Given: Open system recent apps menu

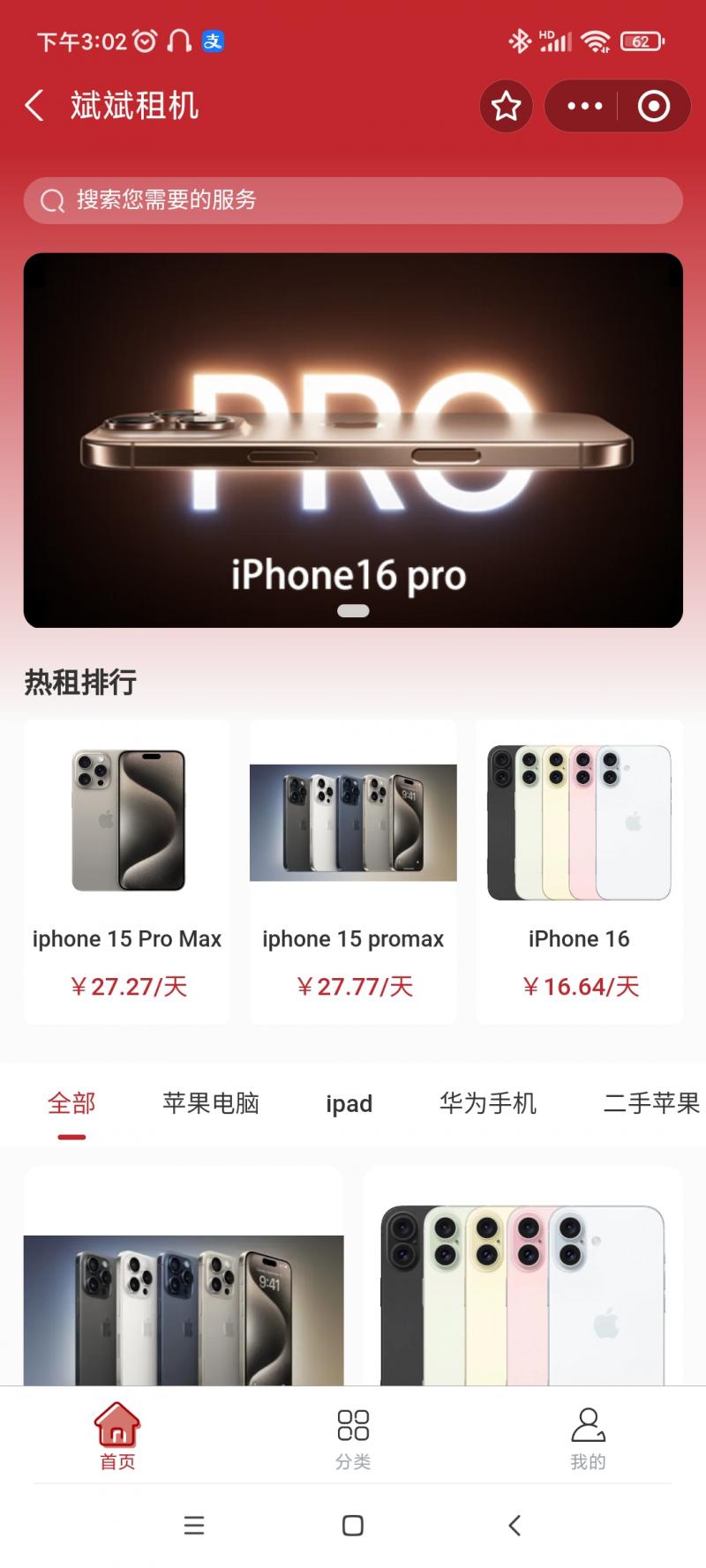Looking at the screenshot, I should 194,1526.
